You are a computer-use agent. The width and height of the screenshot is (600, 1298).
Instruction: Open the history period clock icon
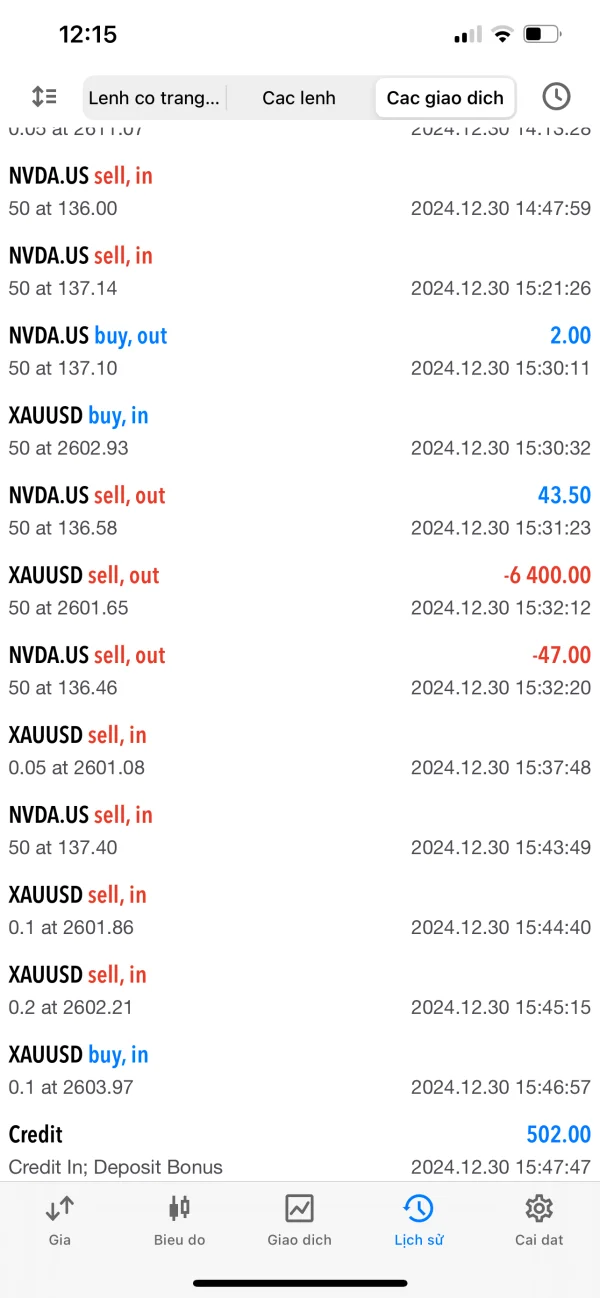click(x=556, y=97)
